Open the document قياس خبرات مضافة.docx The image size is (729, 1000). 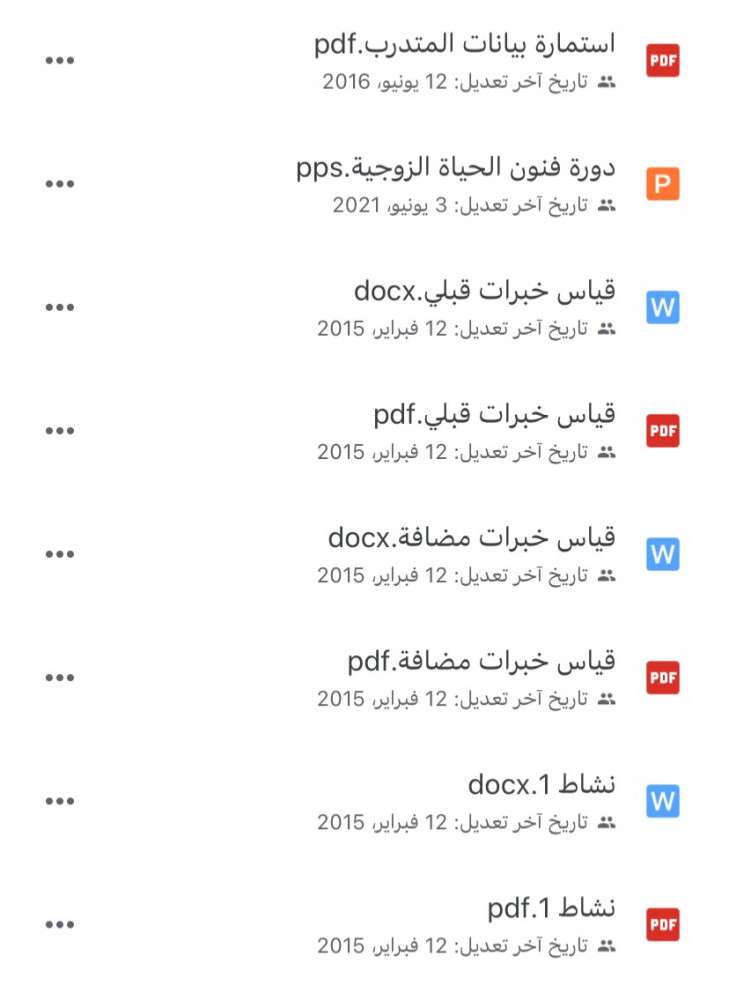471,539
